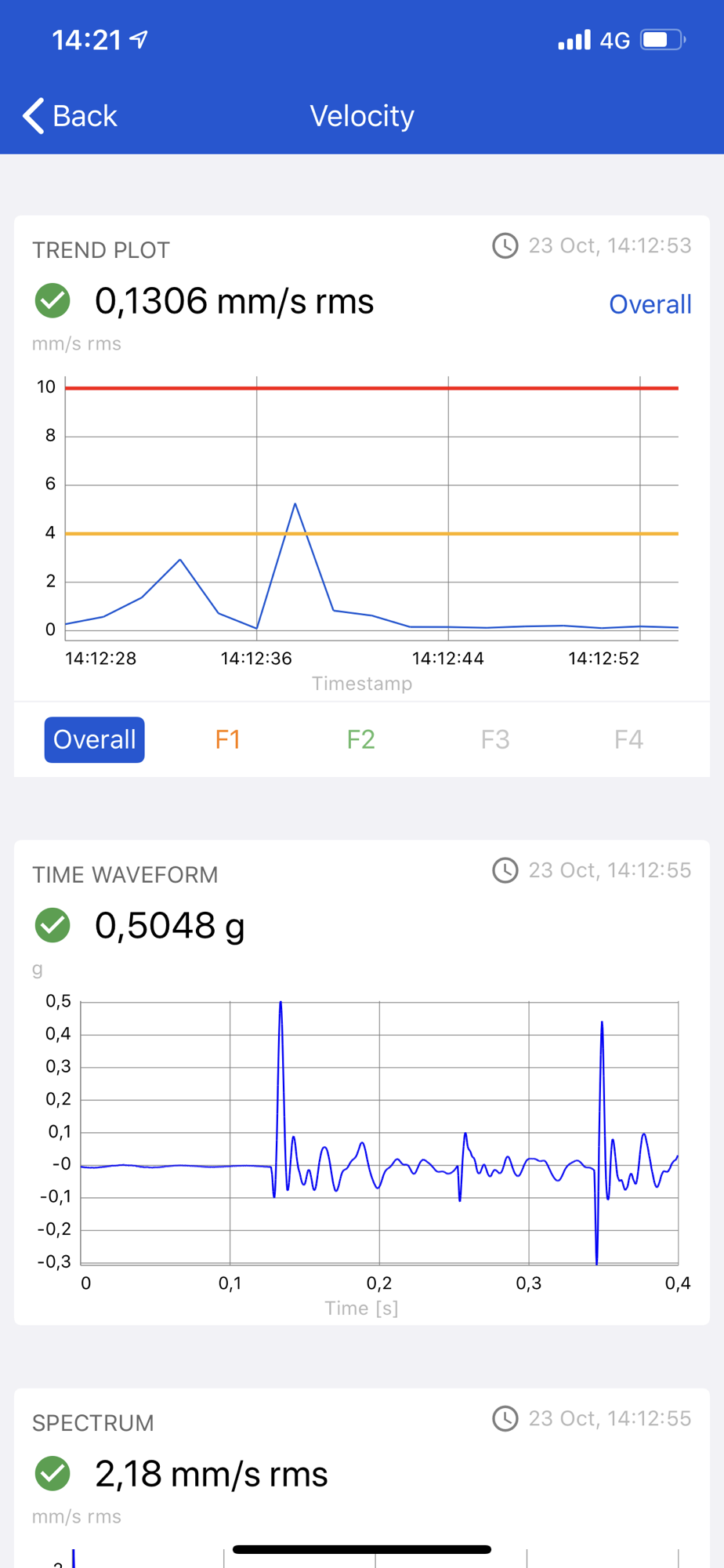724x1568 pixels.
Task: Tap the blue Overall link beside reading
Action: pos(650,304)
